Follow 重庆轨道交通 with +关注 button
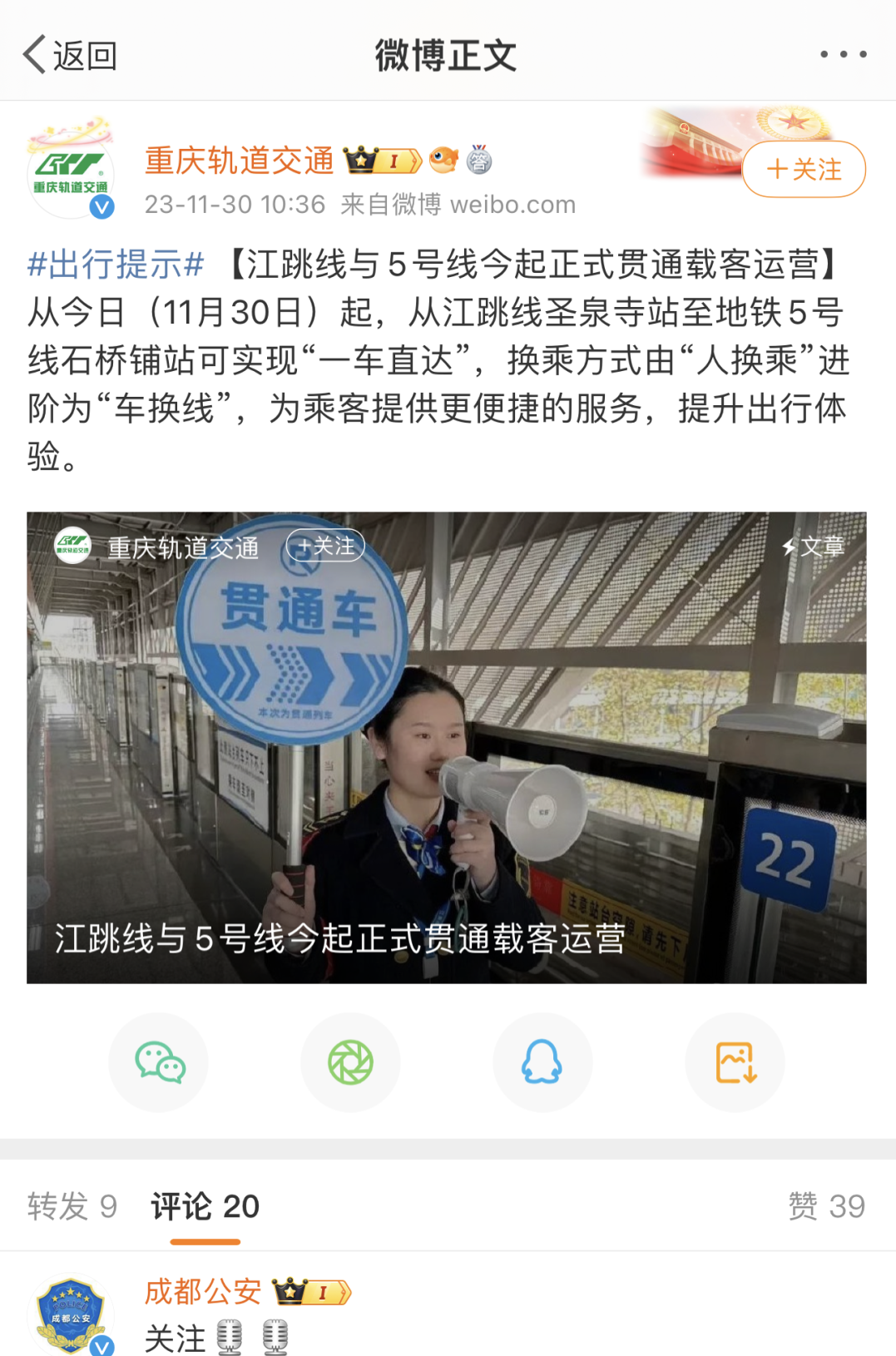Viewport: 896px width, 1356px height. (x=803, y=170)
